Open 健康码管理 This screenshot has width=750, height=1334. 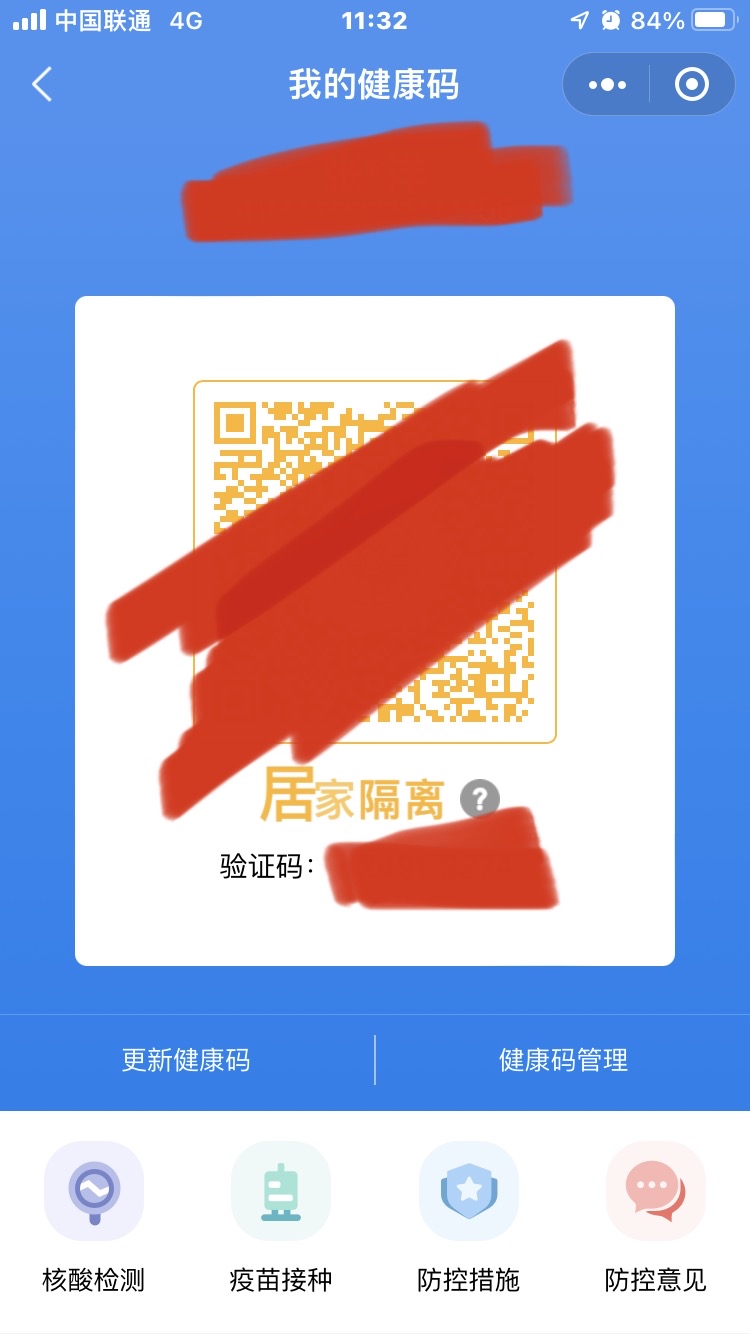(x=563, y=1060)
